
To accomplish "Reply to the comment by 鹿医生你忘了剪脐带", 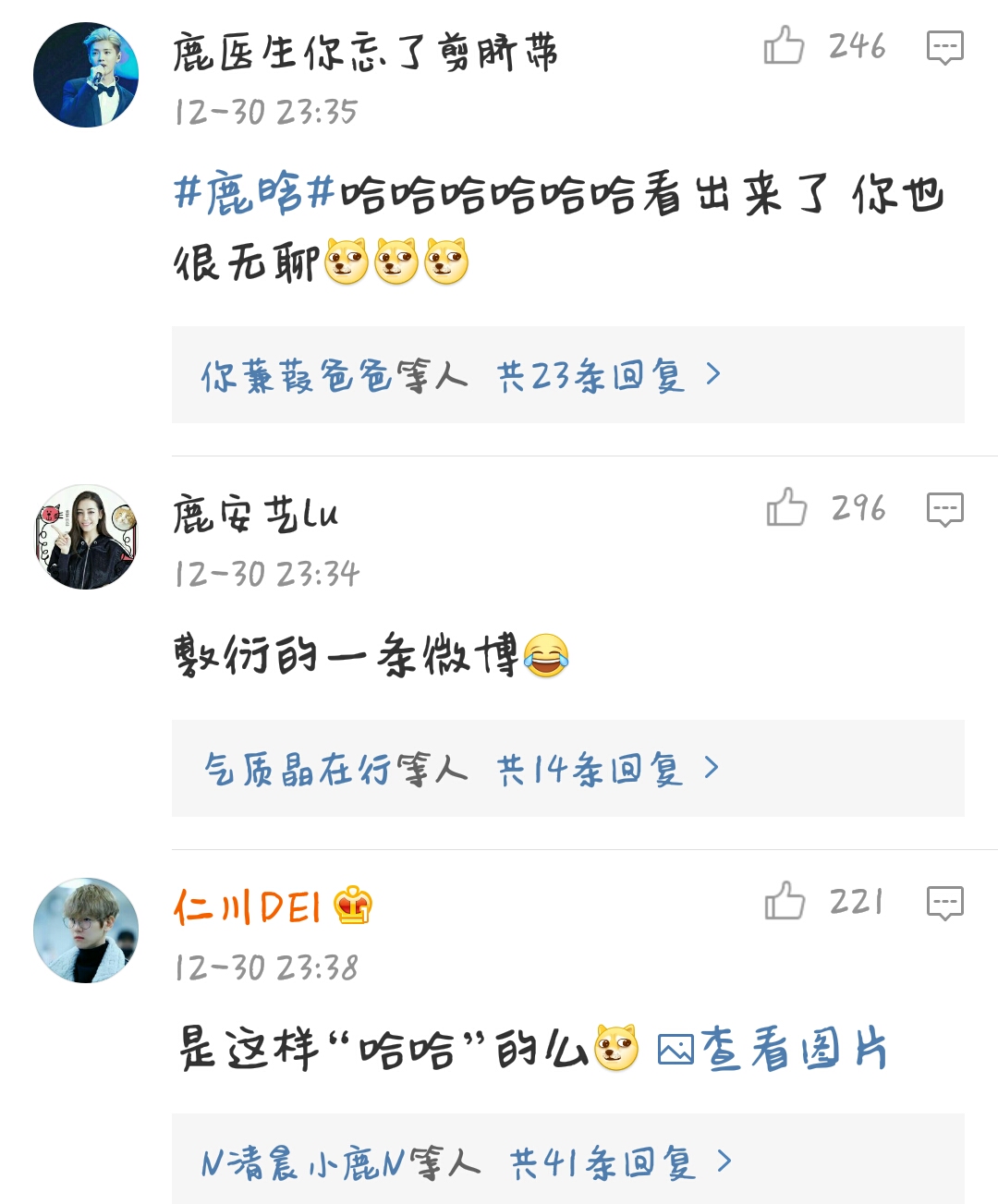I will point(944,47).
